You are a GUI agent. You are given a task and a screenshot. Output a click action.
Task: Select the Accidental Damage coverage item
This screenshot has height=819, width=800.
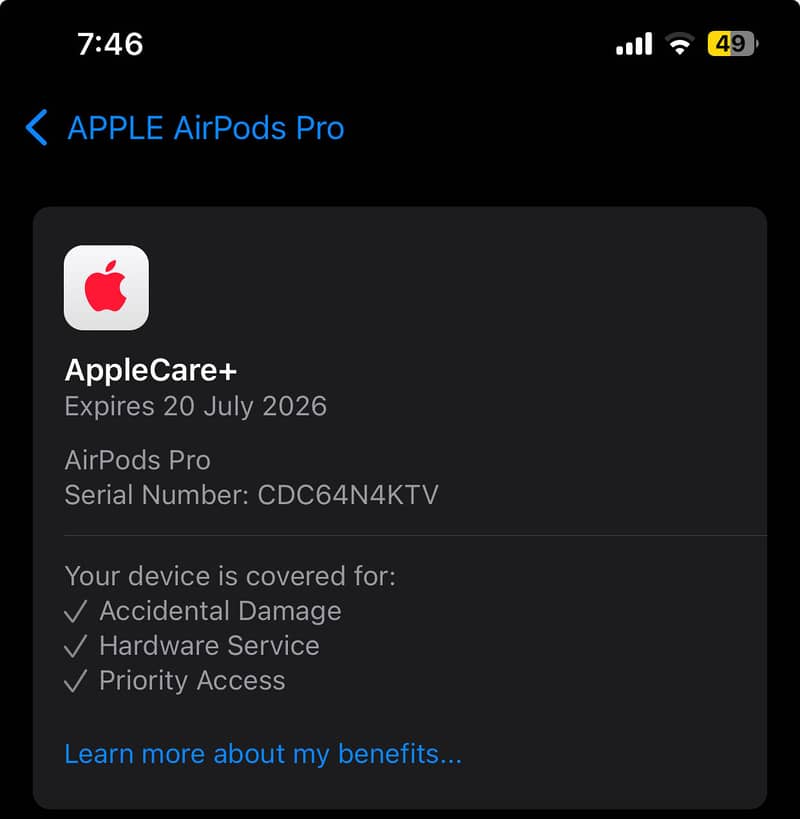click(220, 611)
